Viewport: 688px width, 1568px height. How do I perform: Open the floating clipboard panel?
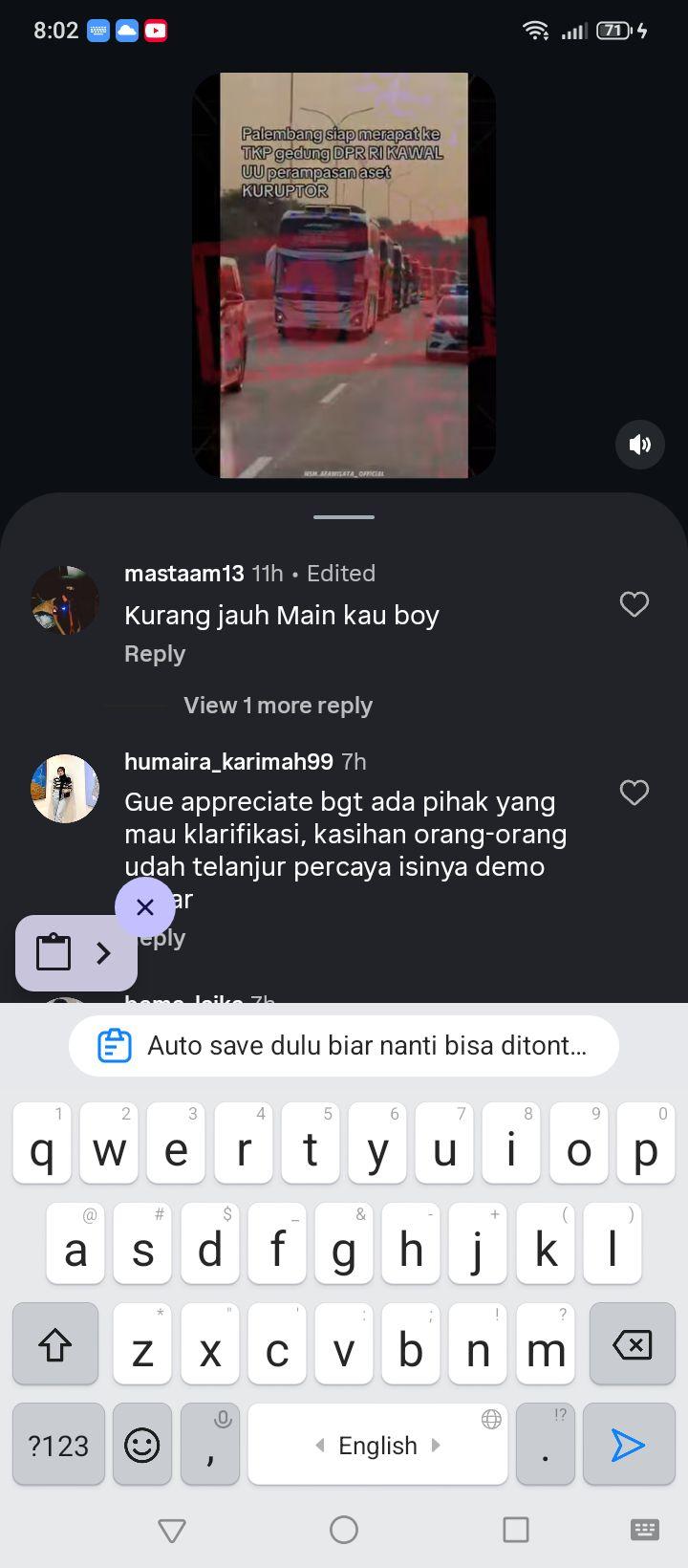(x=76, y=953)
